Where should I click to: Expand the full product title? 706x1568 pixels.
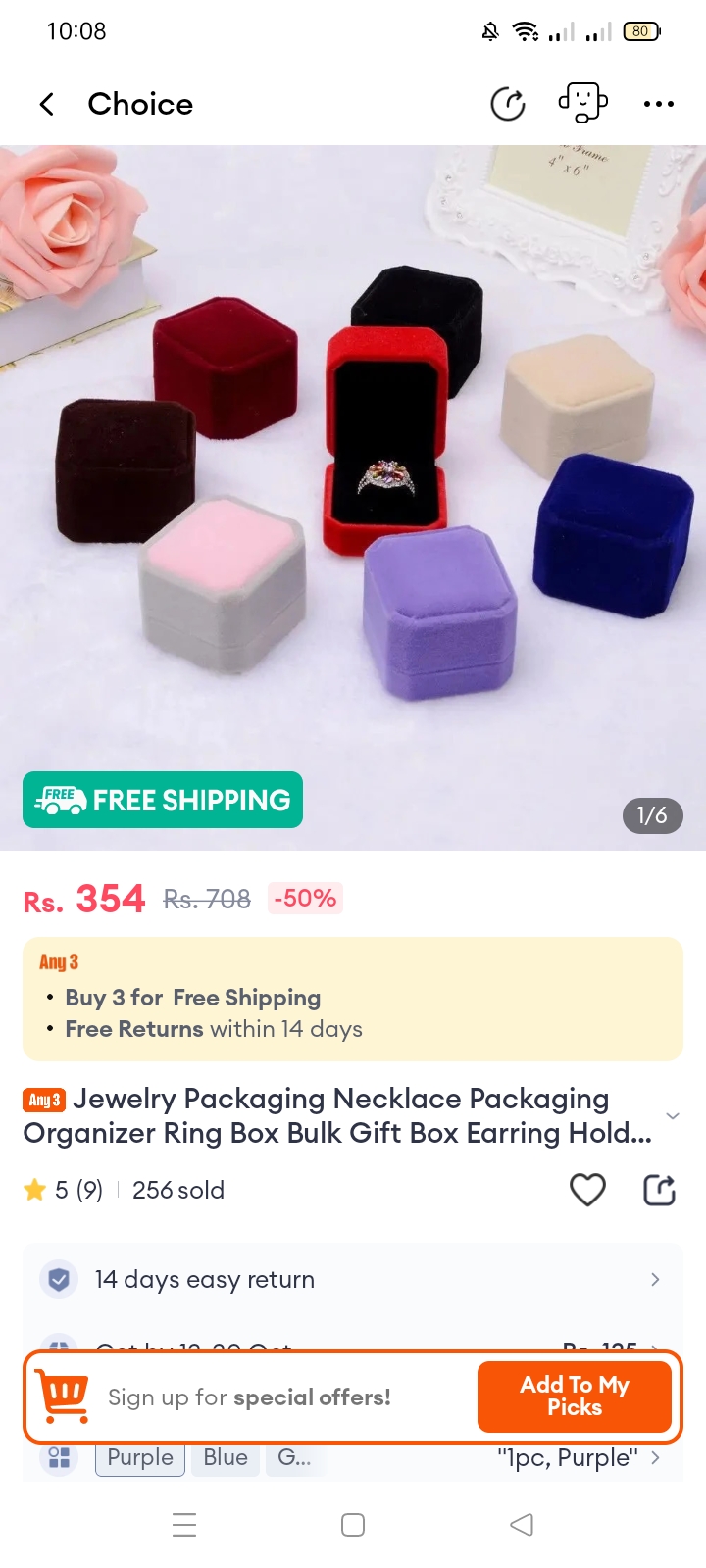click(x=673, y=1116)
